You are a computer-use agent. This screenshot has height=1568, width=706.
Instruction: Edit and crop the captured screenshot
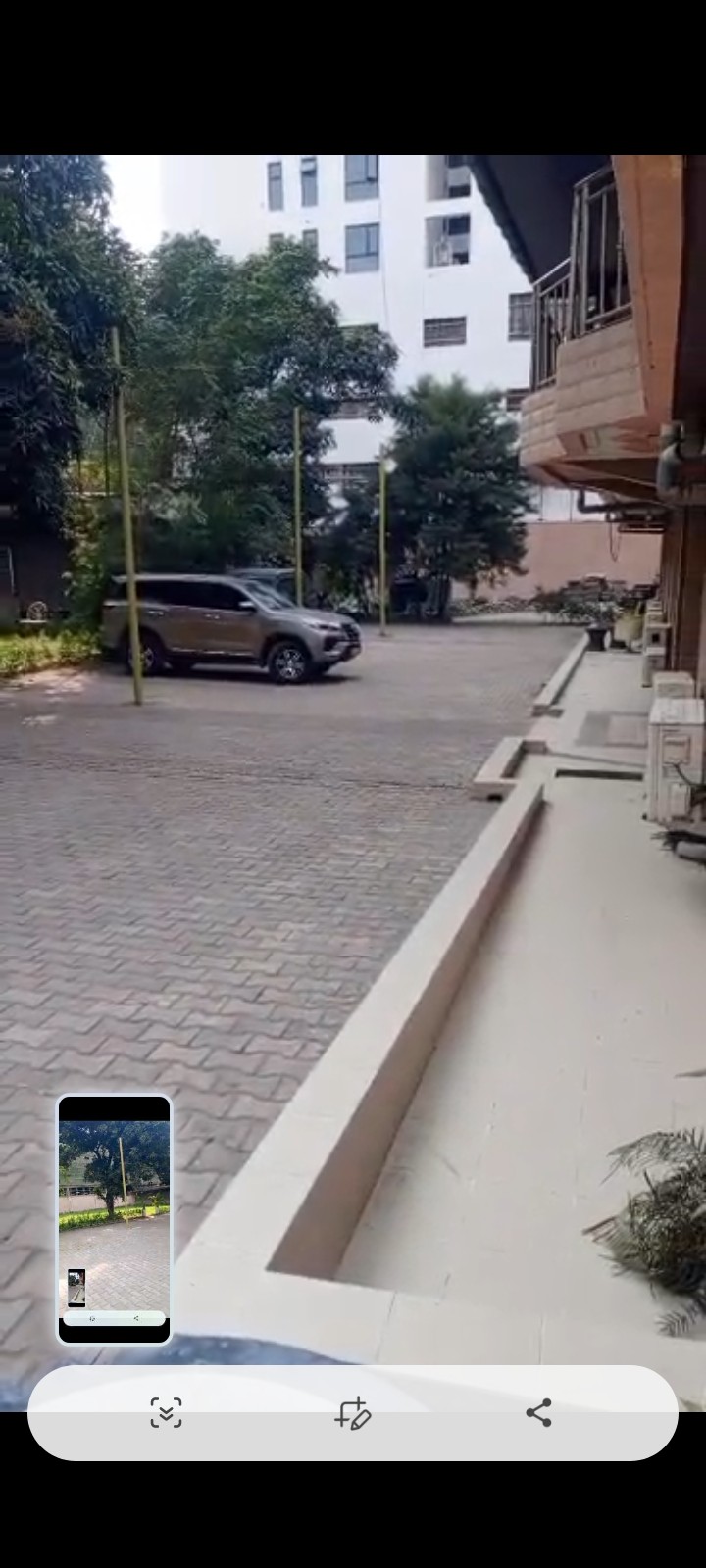[353, 1412]
